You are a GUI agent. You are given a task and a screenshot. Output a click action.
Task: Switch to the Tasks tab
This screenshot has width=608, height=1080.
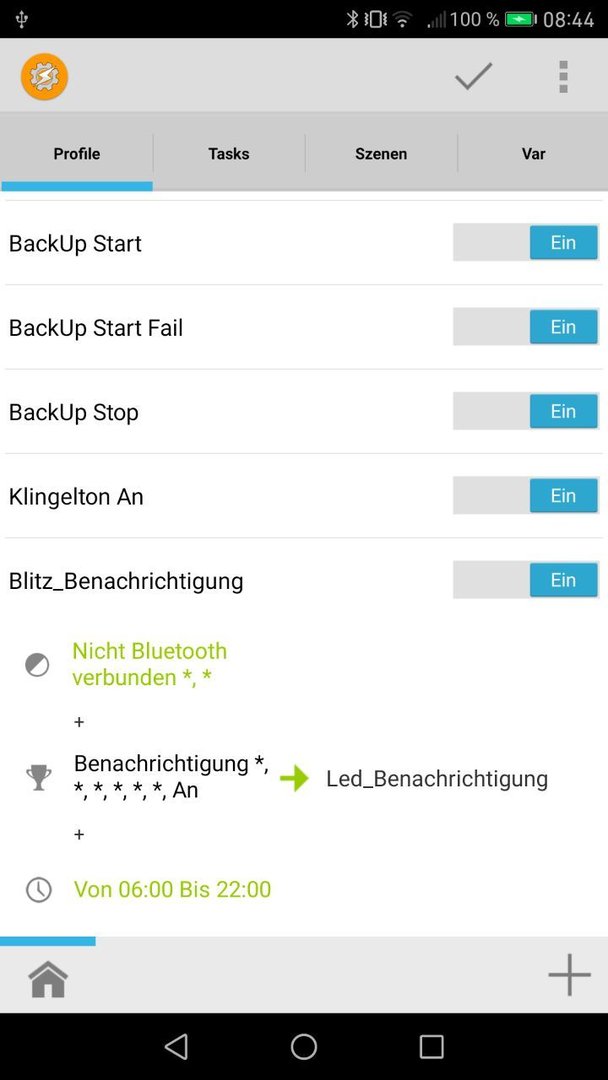click(x=229, y=154)
